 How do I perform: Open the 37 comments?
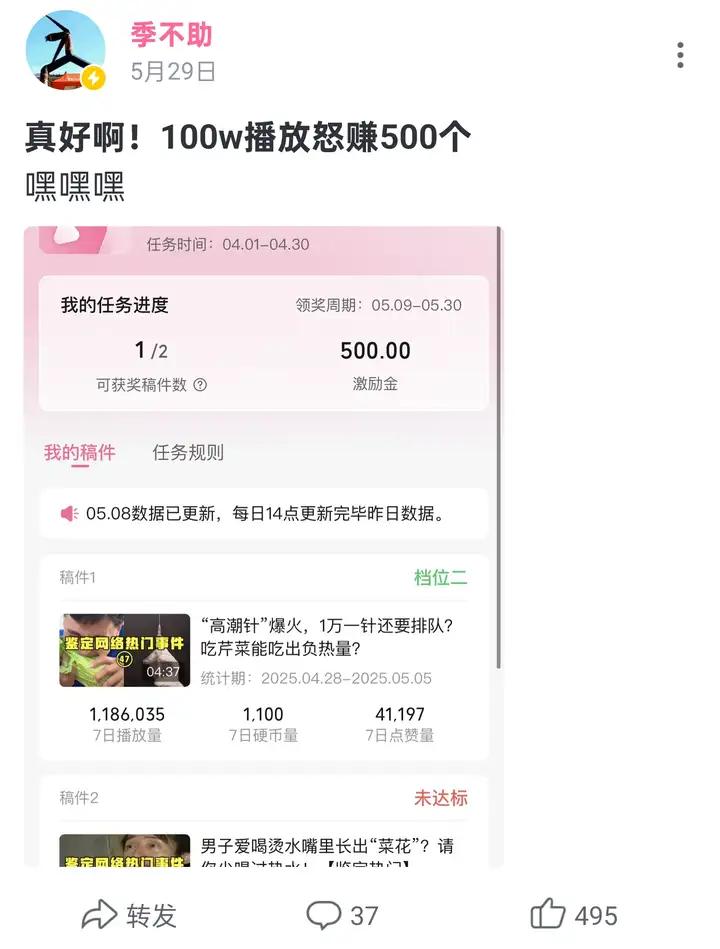(x=342, y=914)
